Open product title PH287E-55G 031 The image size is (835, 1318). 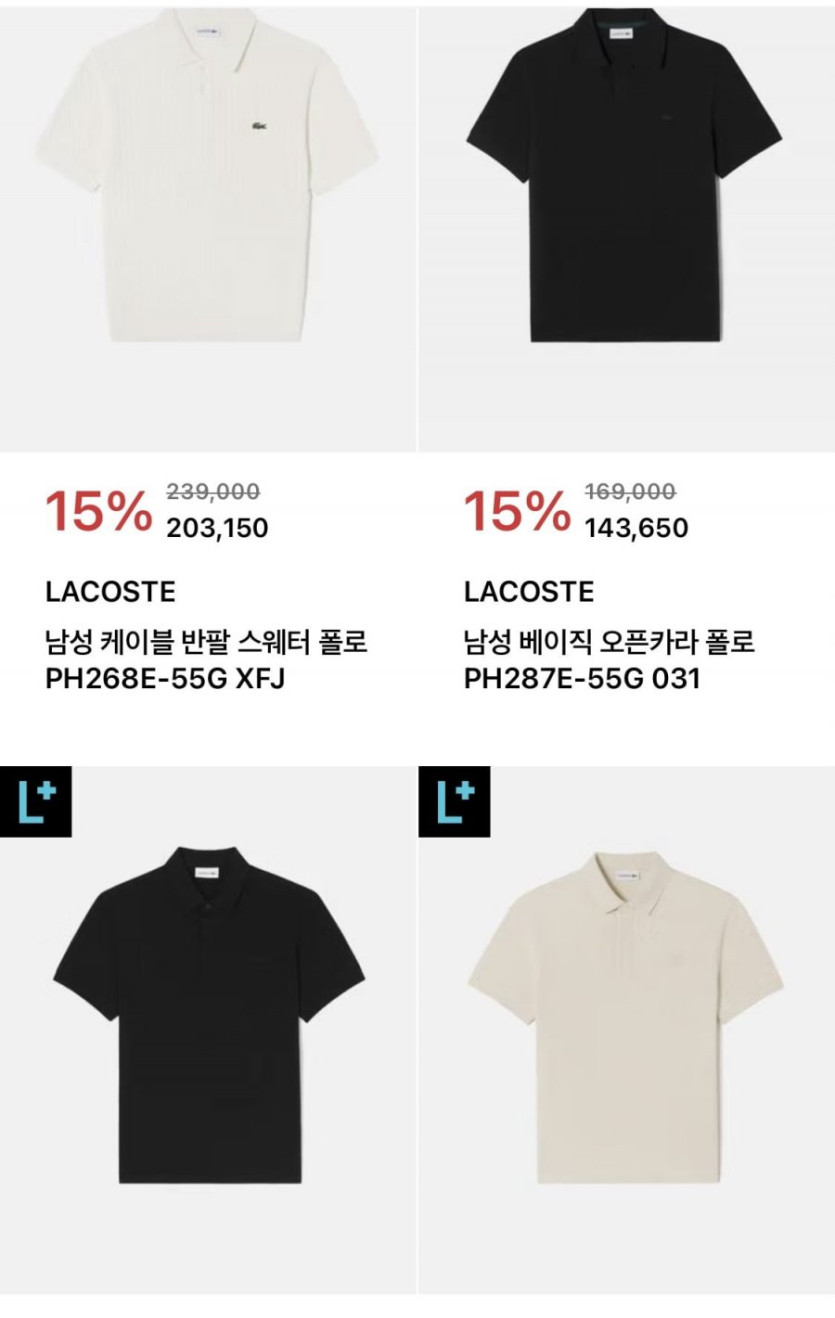[x=609, y=659]
